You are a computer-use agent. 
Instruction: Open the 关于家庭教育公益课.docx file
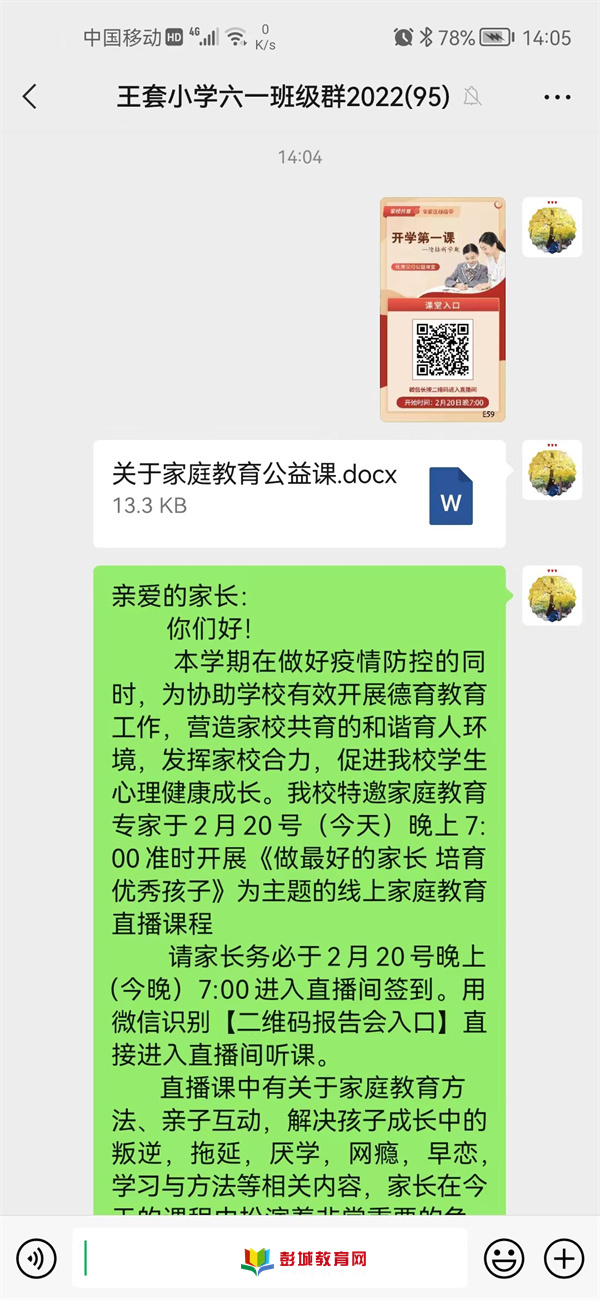pyautogui.click(x=299, y=494)
